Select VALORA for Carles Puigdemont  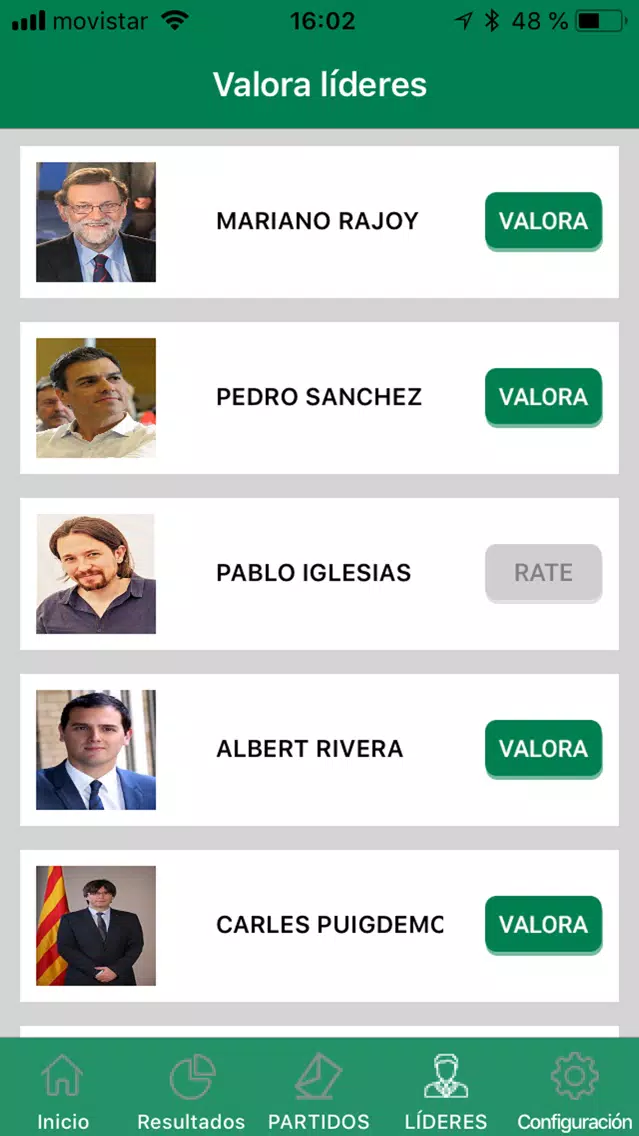pyautogui.click(x=543, y=925)
